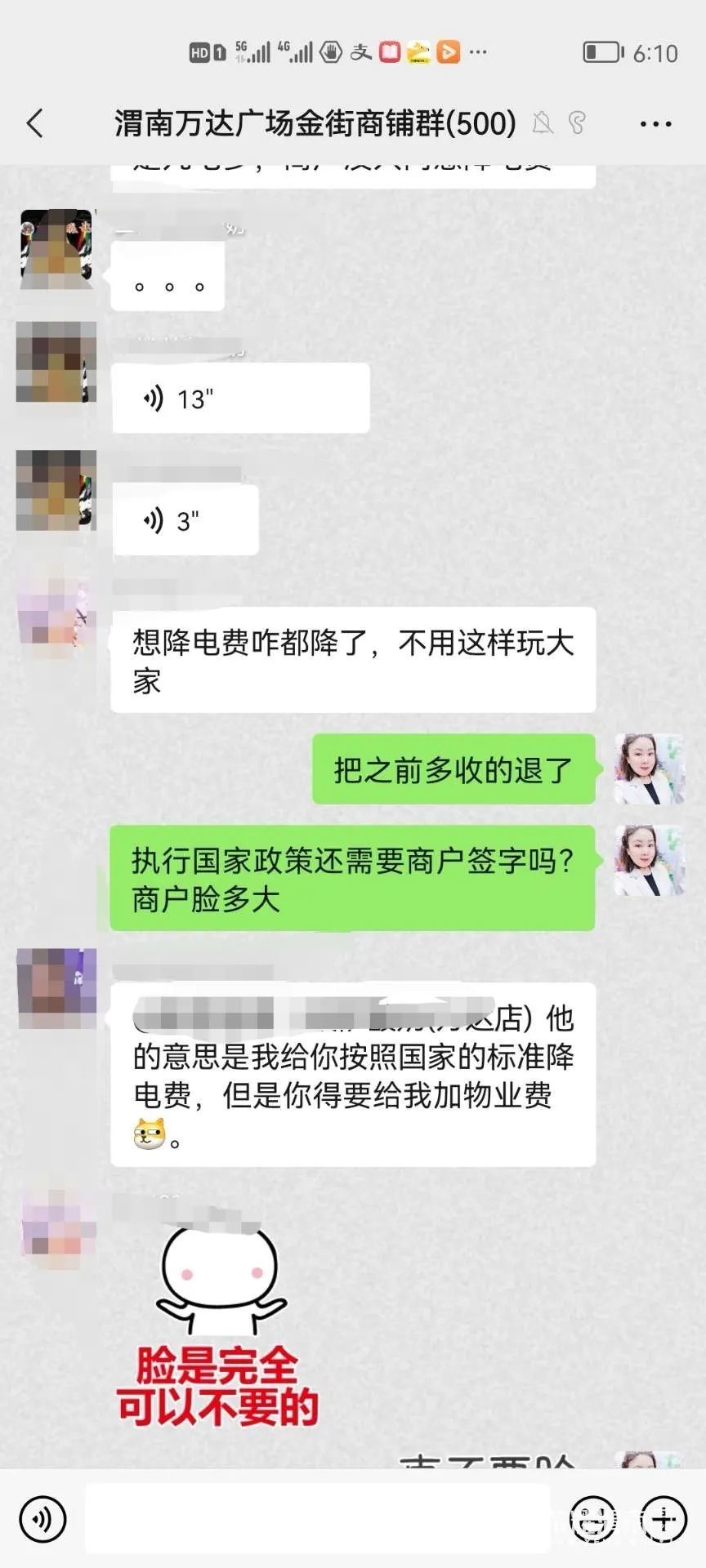Open avatar of the '。。。' message sender
Viewport: 706px width, 1568px height.
tap(56, 248)
